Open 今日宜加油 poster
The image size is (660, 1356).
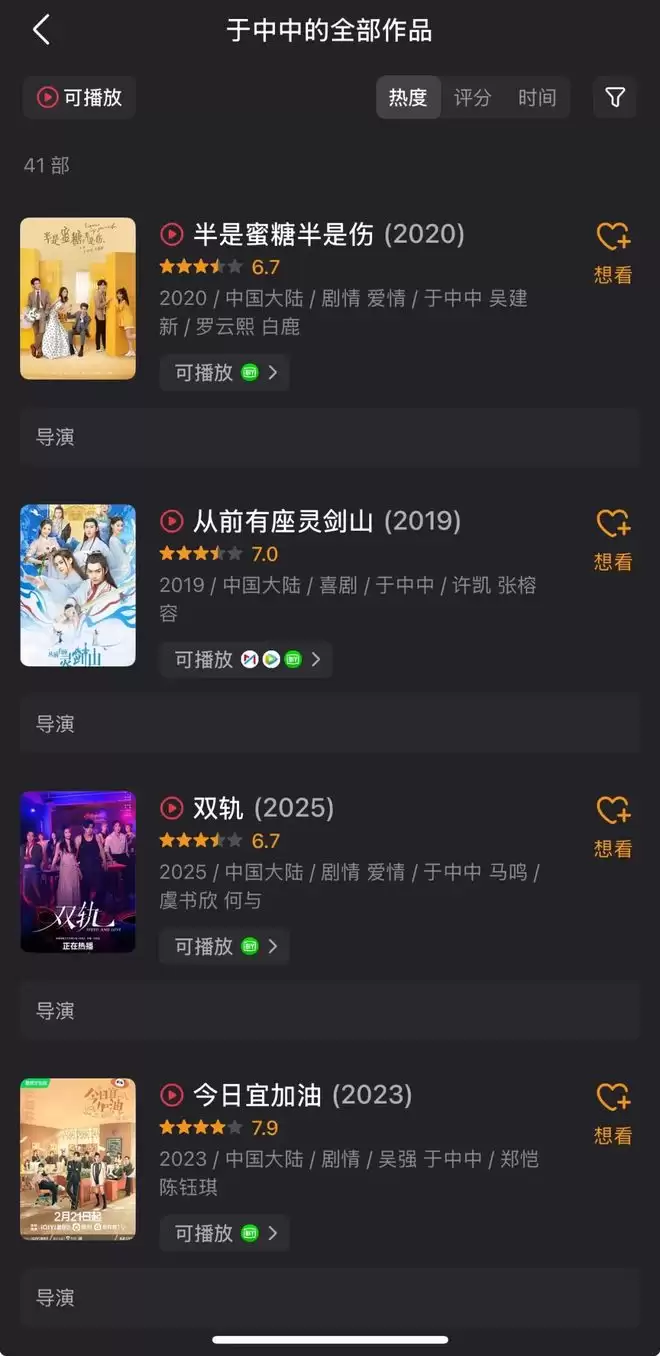point(78,1159)
